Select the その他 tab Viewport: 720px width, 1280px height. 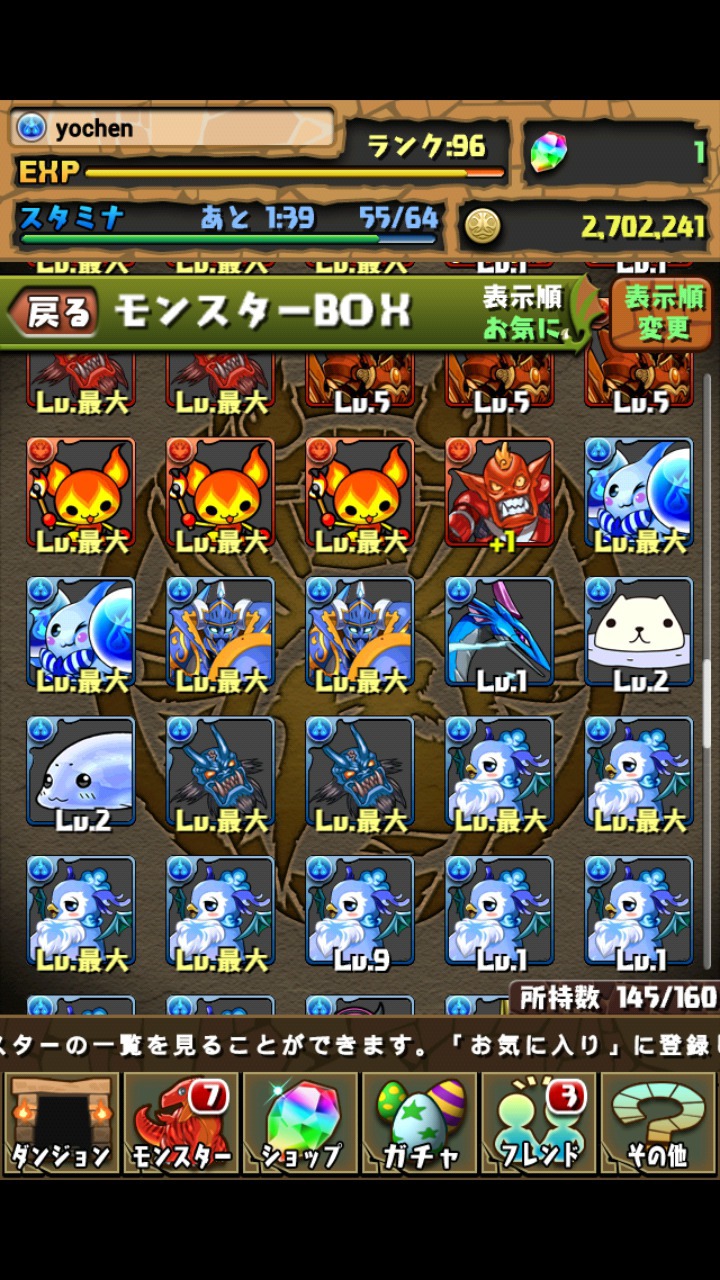[x=658, y=1123]
